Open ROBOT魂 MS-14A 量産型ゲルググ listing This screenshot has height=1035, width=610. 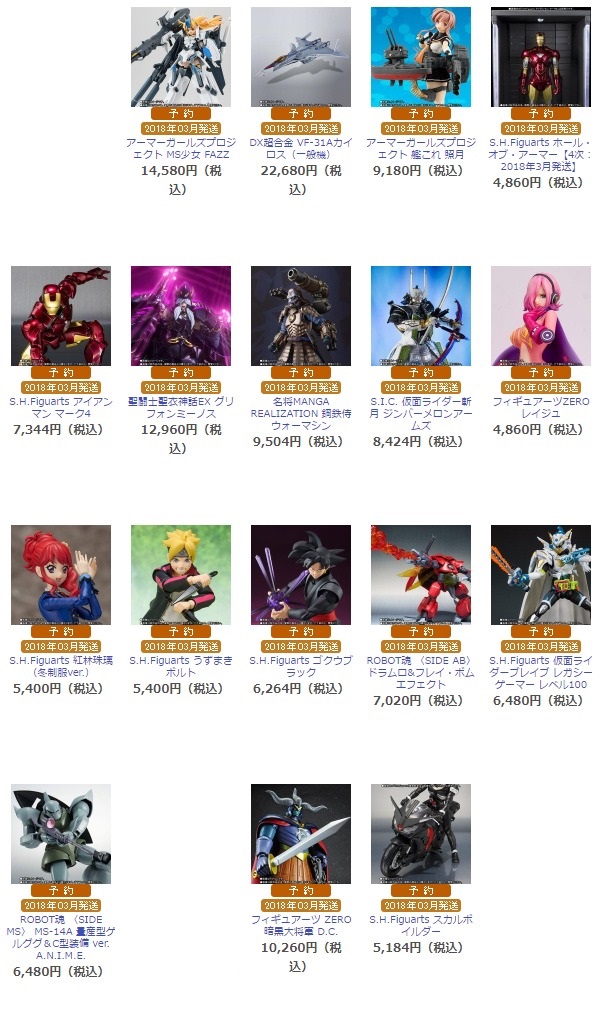(x=60, y=935)
